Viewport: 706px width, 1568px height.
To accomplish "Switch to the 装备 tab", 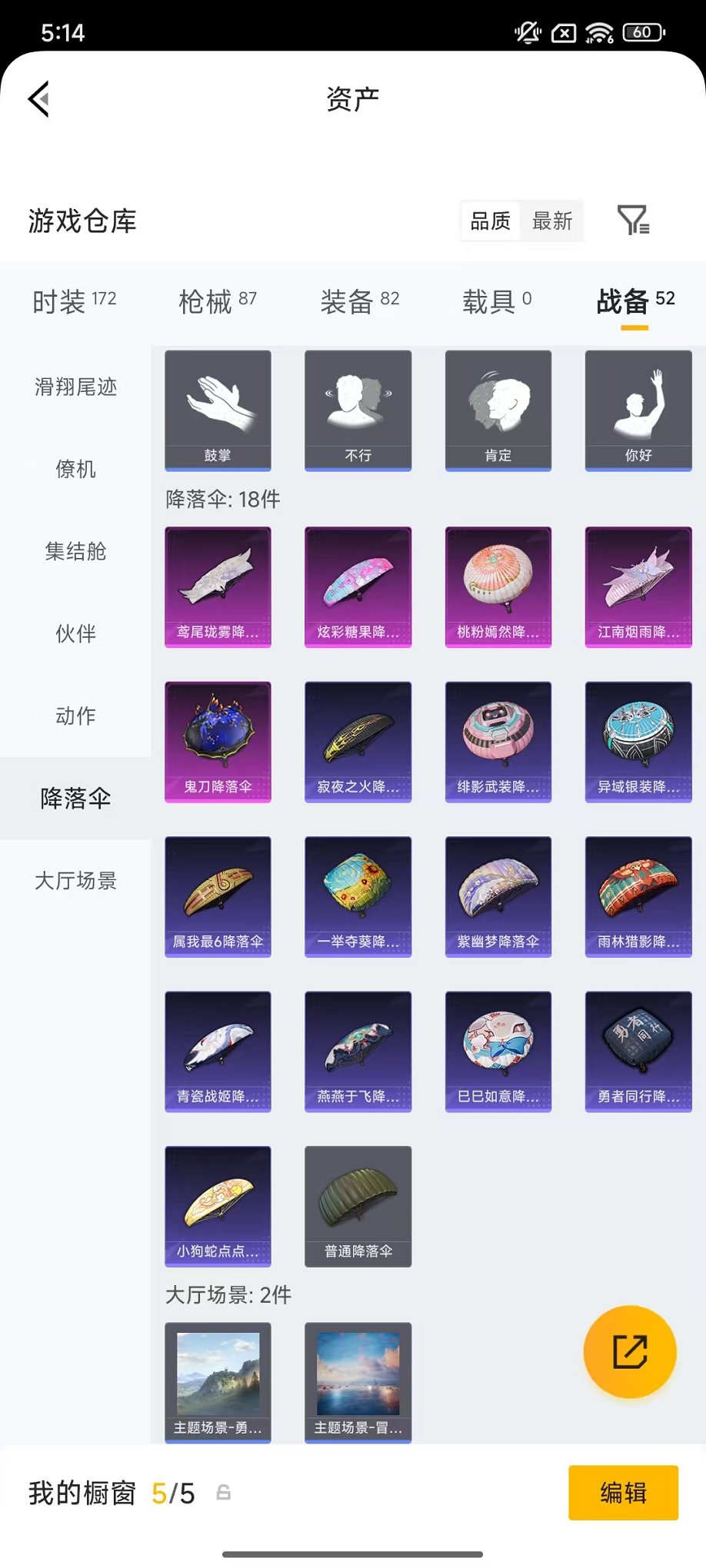I will 359,301.
